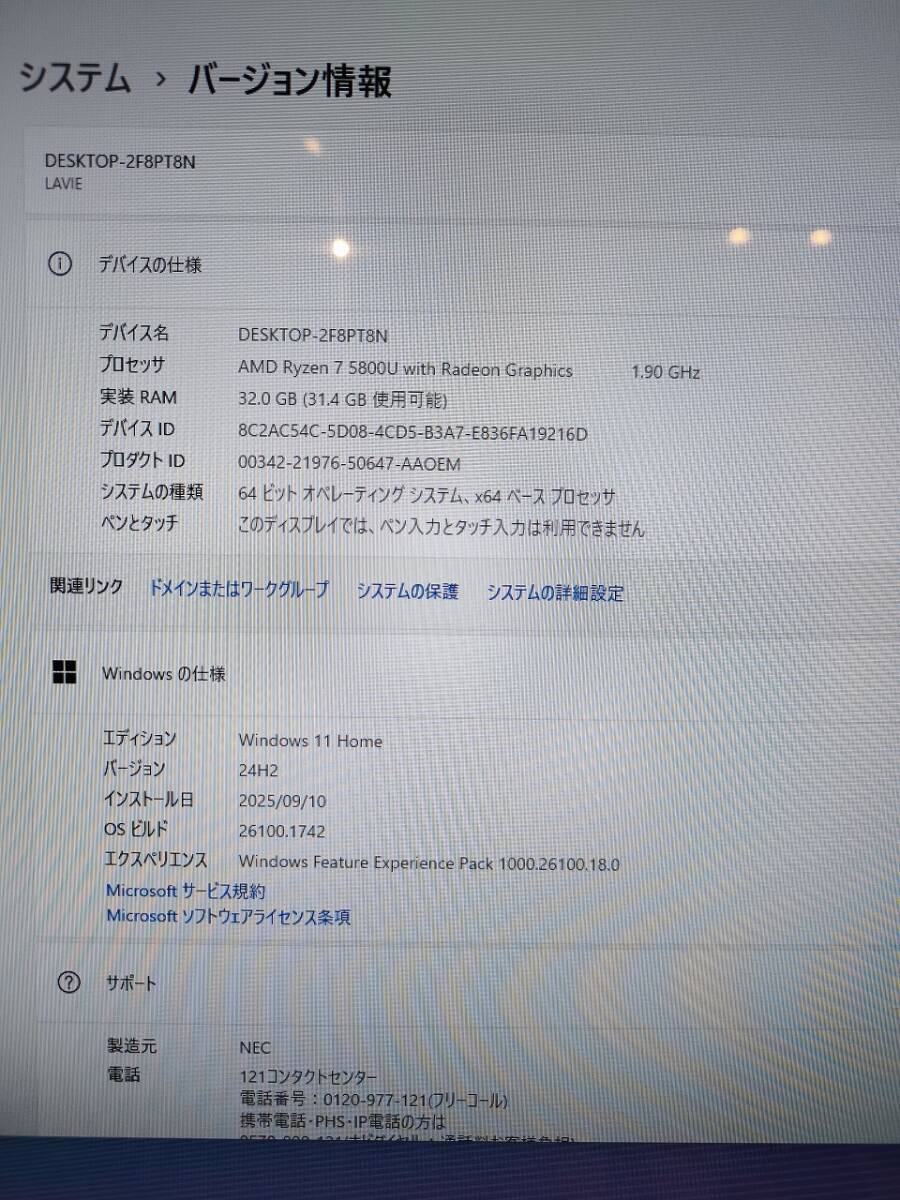
Task: Open システムの詳細設定 link
Action: pos(555,593)
